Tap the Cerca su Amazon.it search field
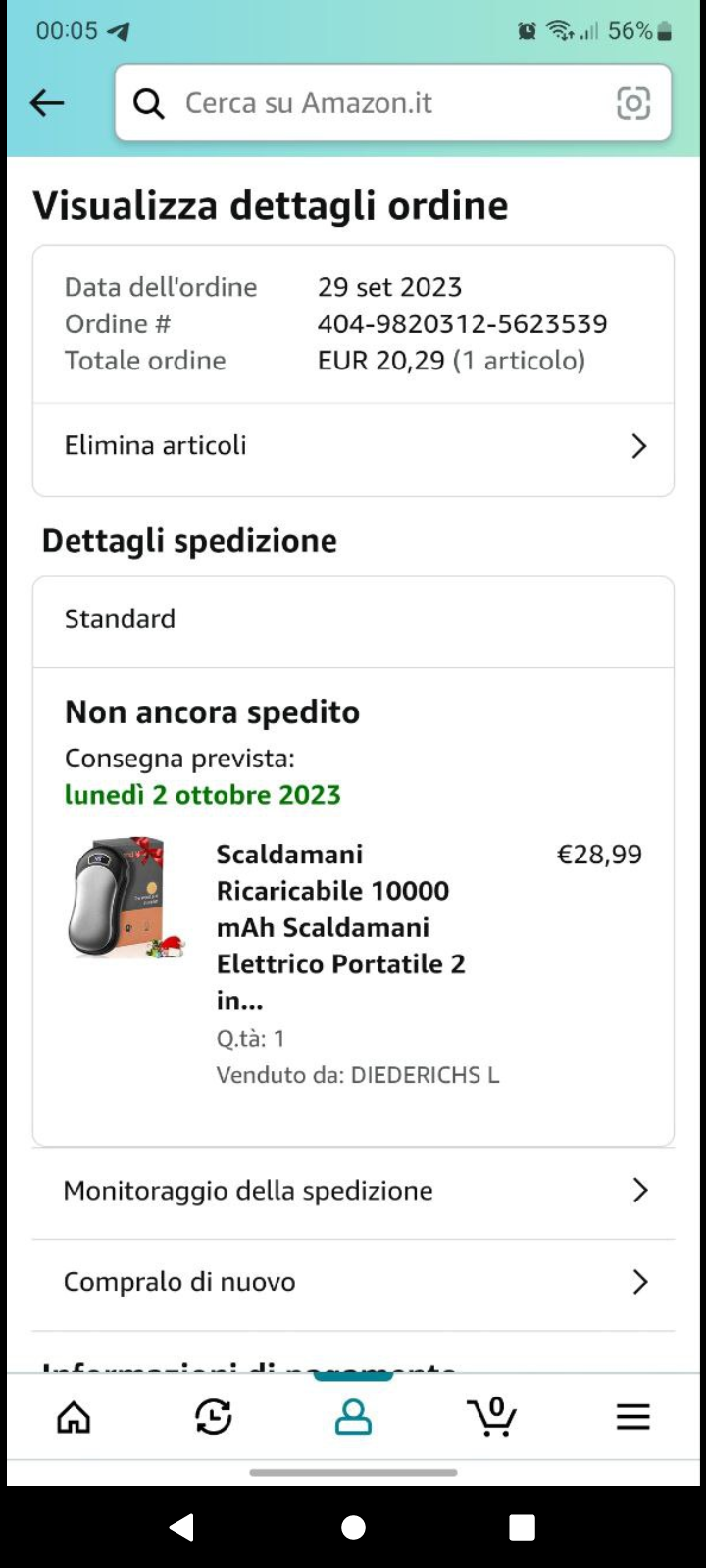 coord(373,103)
